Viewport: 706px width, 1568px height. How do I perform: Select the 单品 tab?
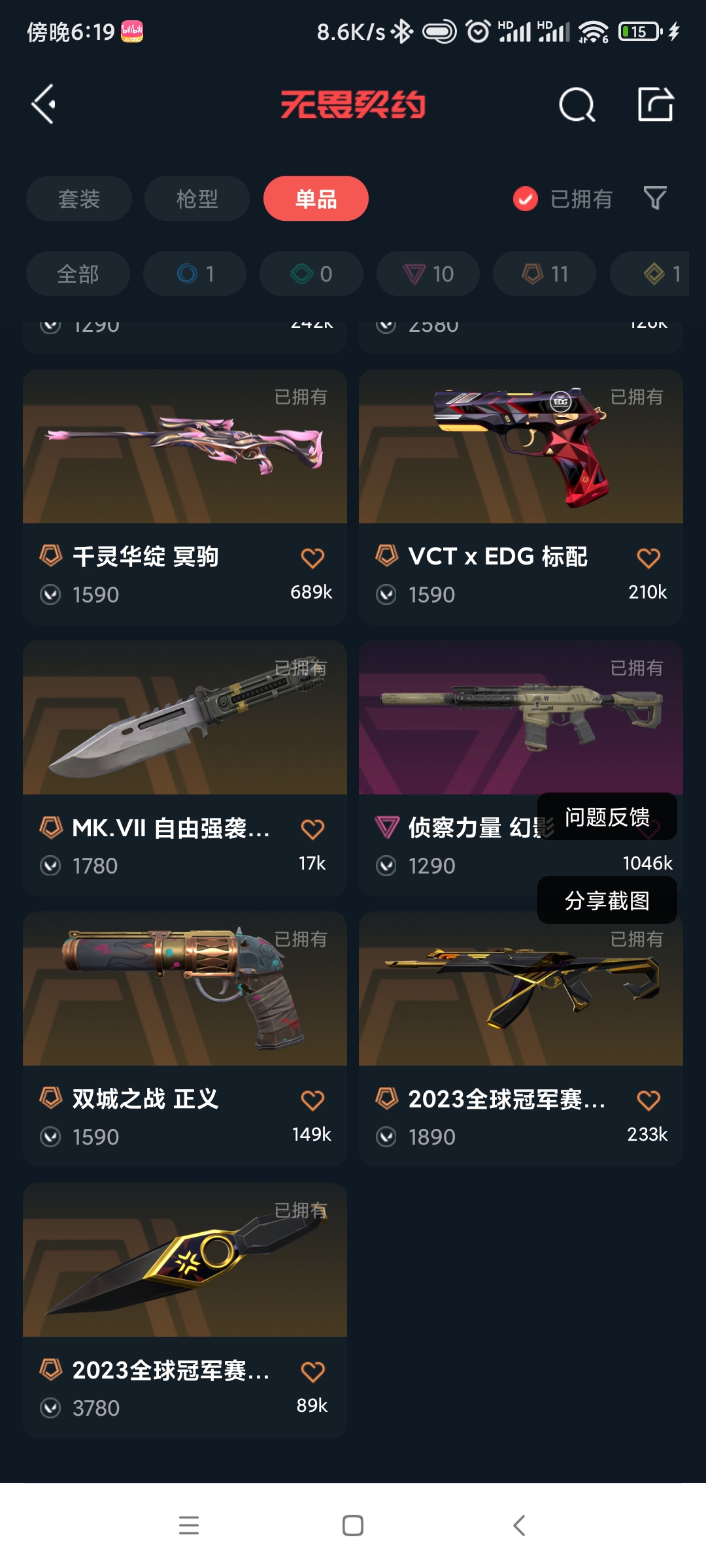coord(316,199)
